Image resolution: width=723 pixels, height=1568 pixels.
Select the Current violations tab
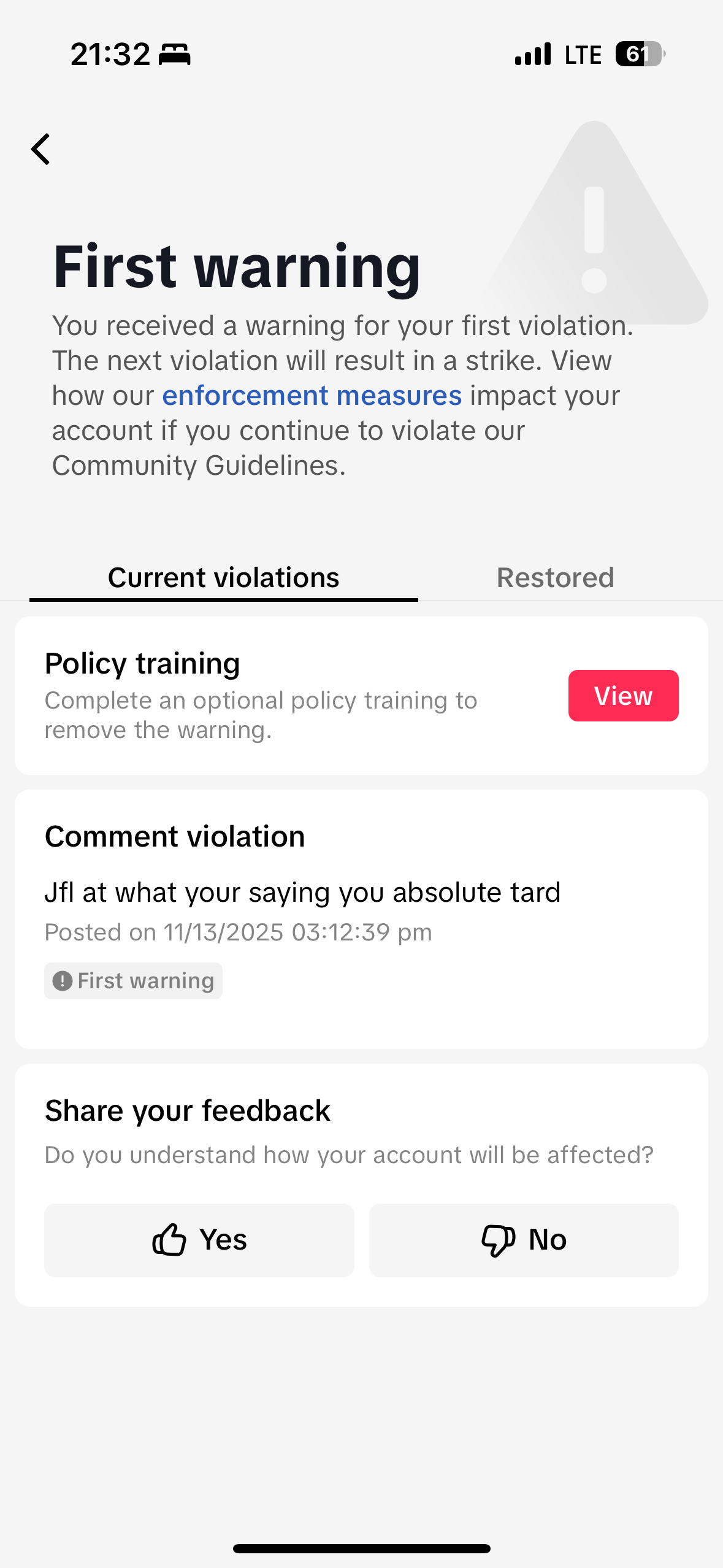coord(223,577)
